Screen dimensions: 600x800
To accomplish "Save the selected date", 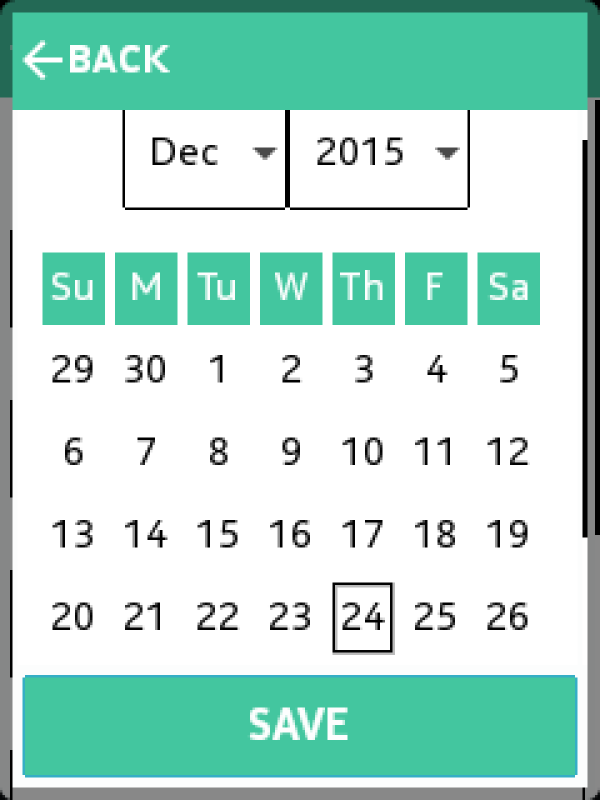I will pyautogui.click(x=299, y=725).
